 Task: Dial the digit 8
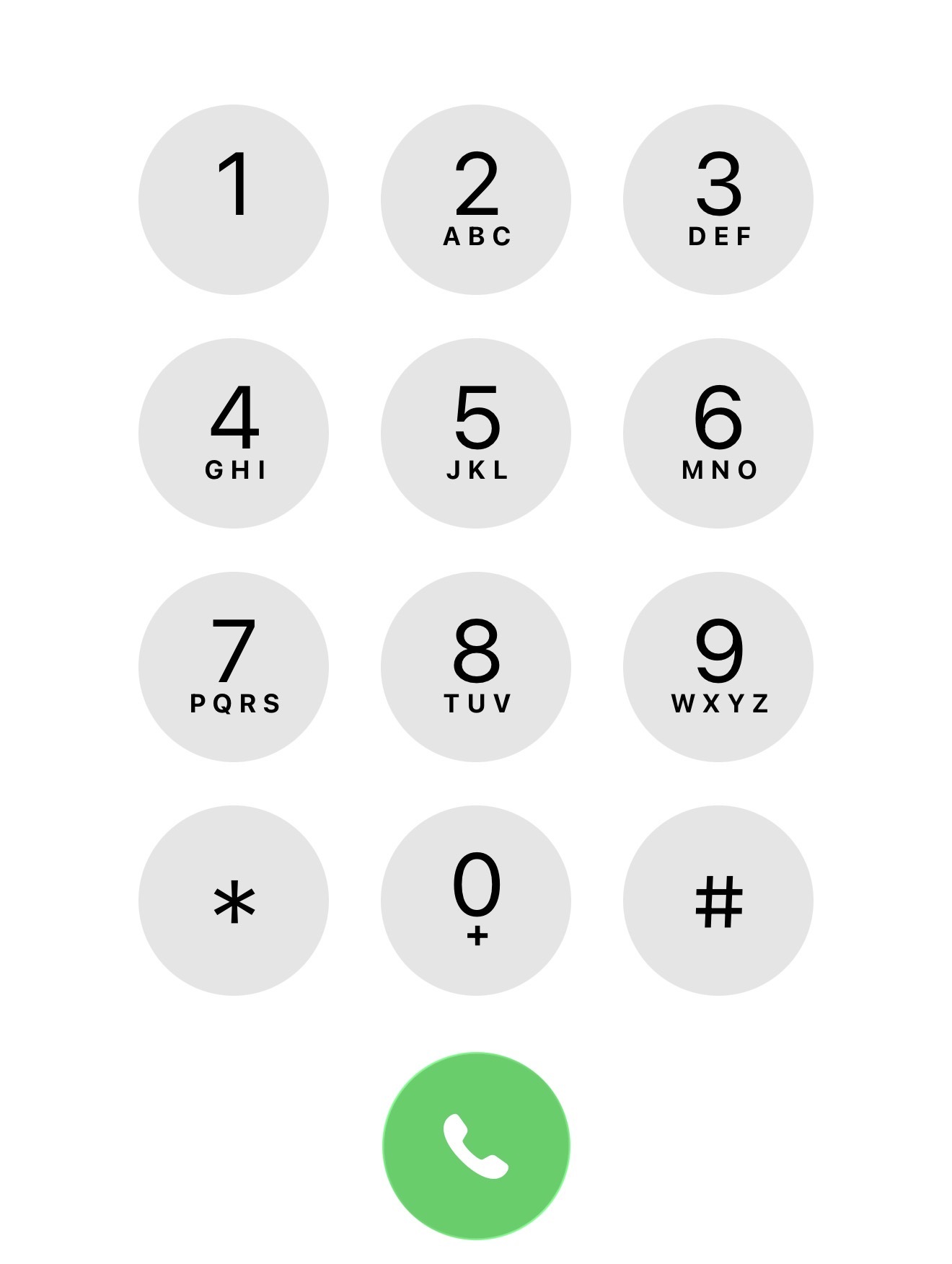click(476, 667)
